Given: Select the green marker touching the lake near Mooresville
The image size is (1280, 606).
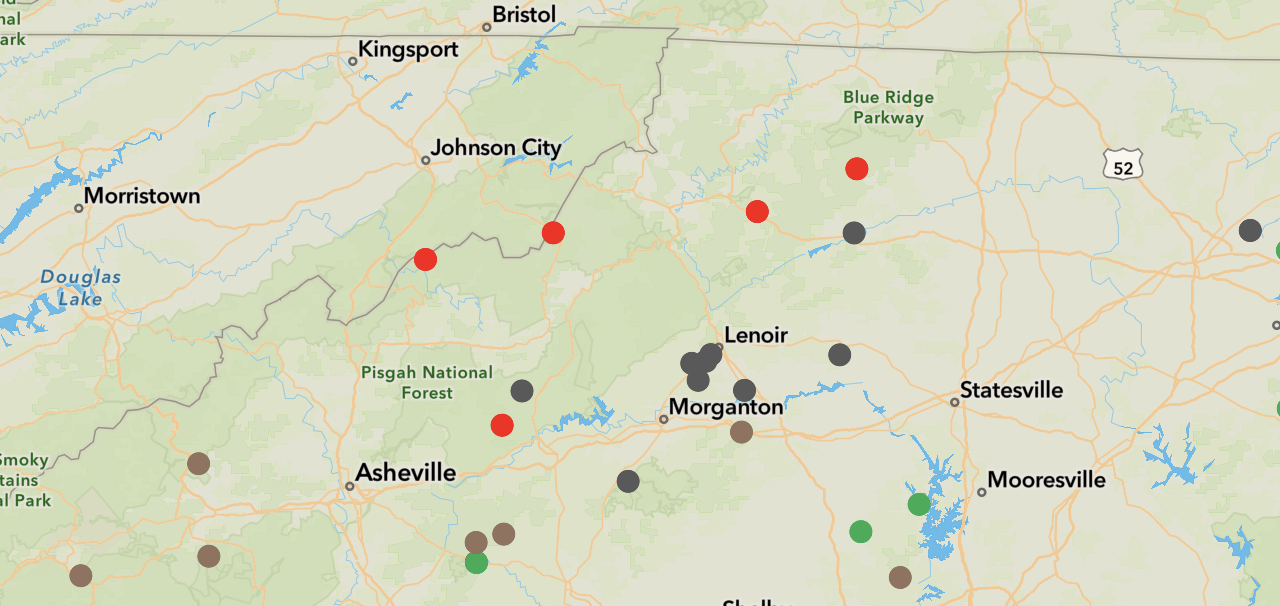Looking at the screenshot, I should click(919, 504).
